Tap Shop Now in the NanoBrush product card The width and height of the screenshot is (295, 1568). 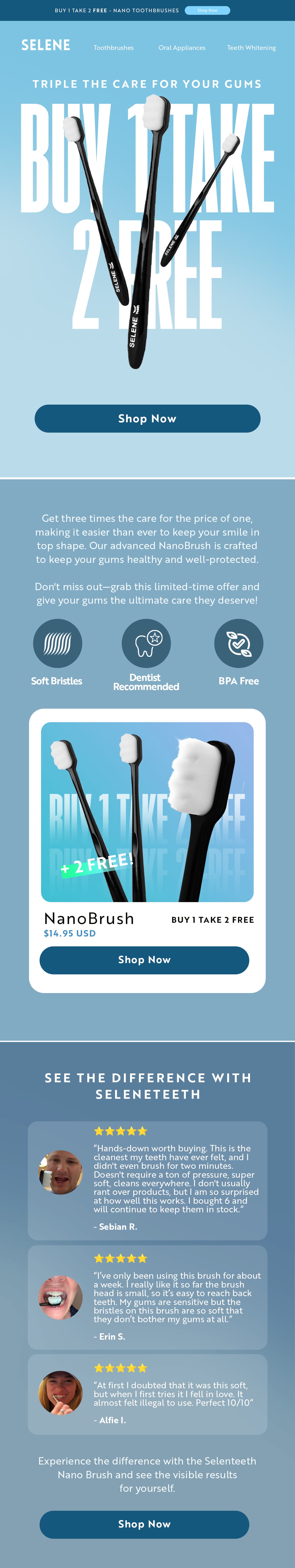pos(144,960)
